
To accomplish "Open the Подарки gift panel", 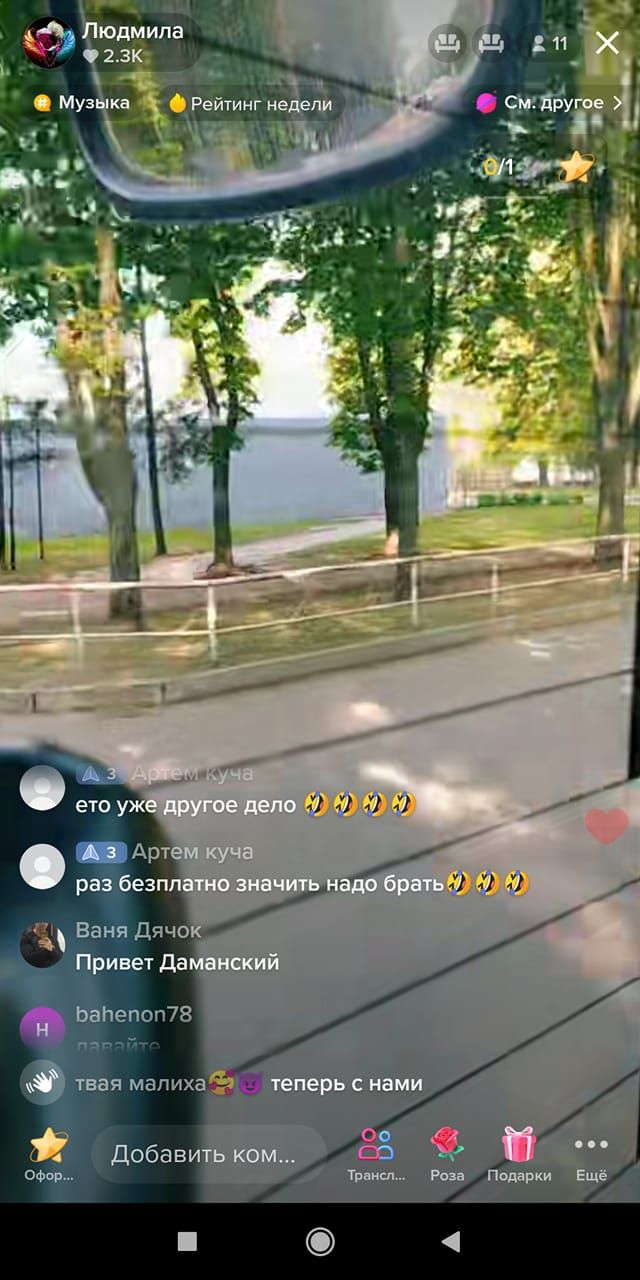I will [x=519, y=1153].
